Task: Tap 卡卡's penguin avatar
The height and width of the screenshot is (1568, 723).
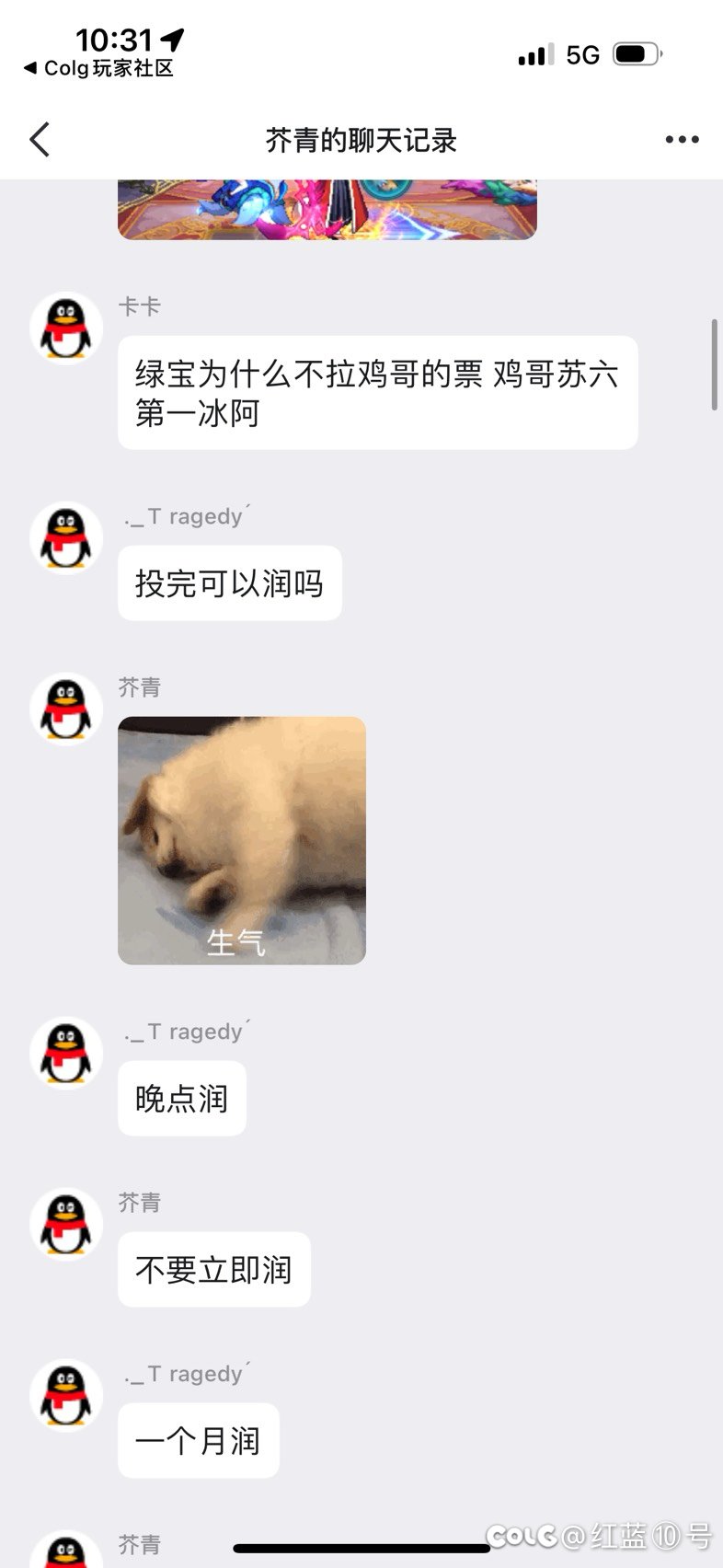Action: [65, 329]
